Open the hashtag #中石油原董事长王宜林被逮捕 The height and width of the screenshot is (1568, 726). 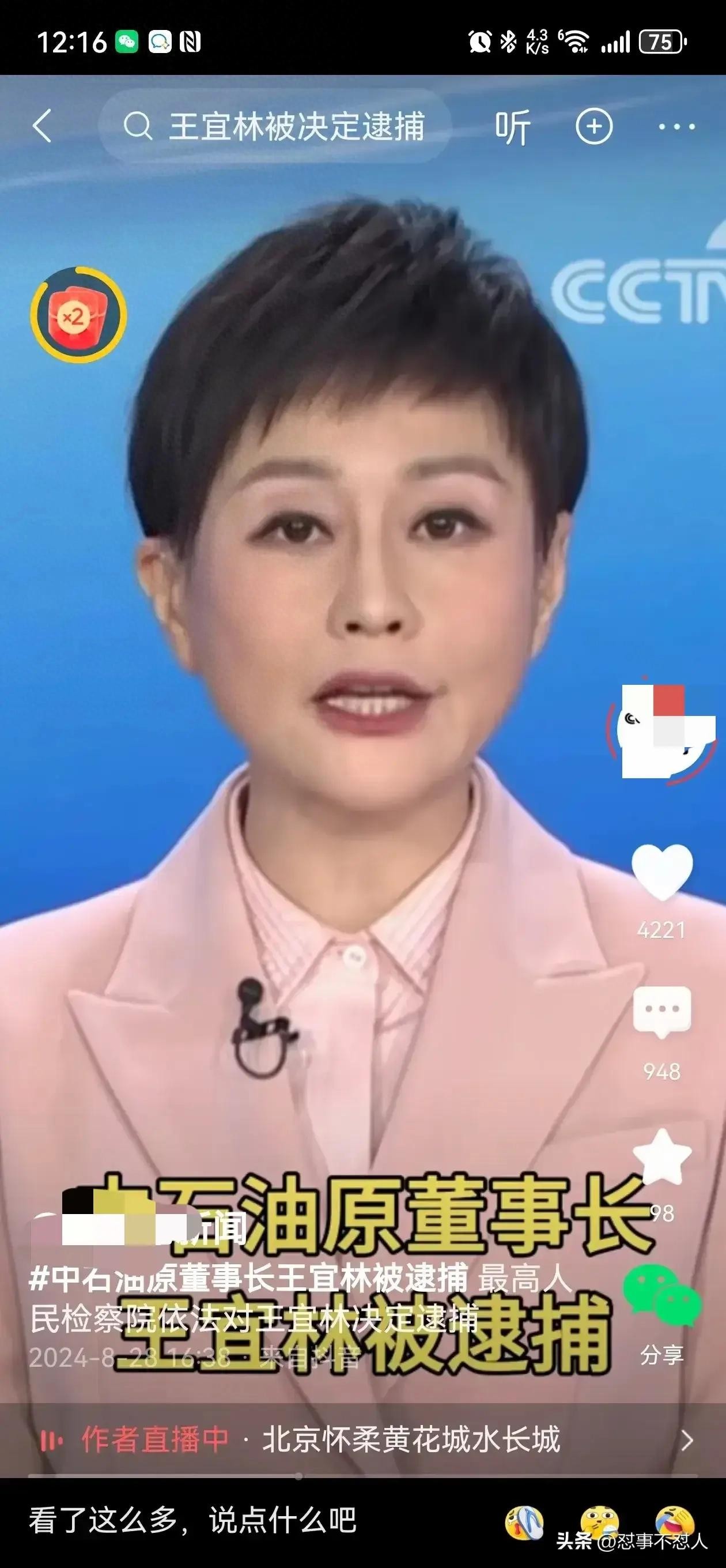249,1277
